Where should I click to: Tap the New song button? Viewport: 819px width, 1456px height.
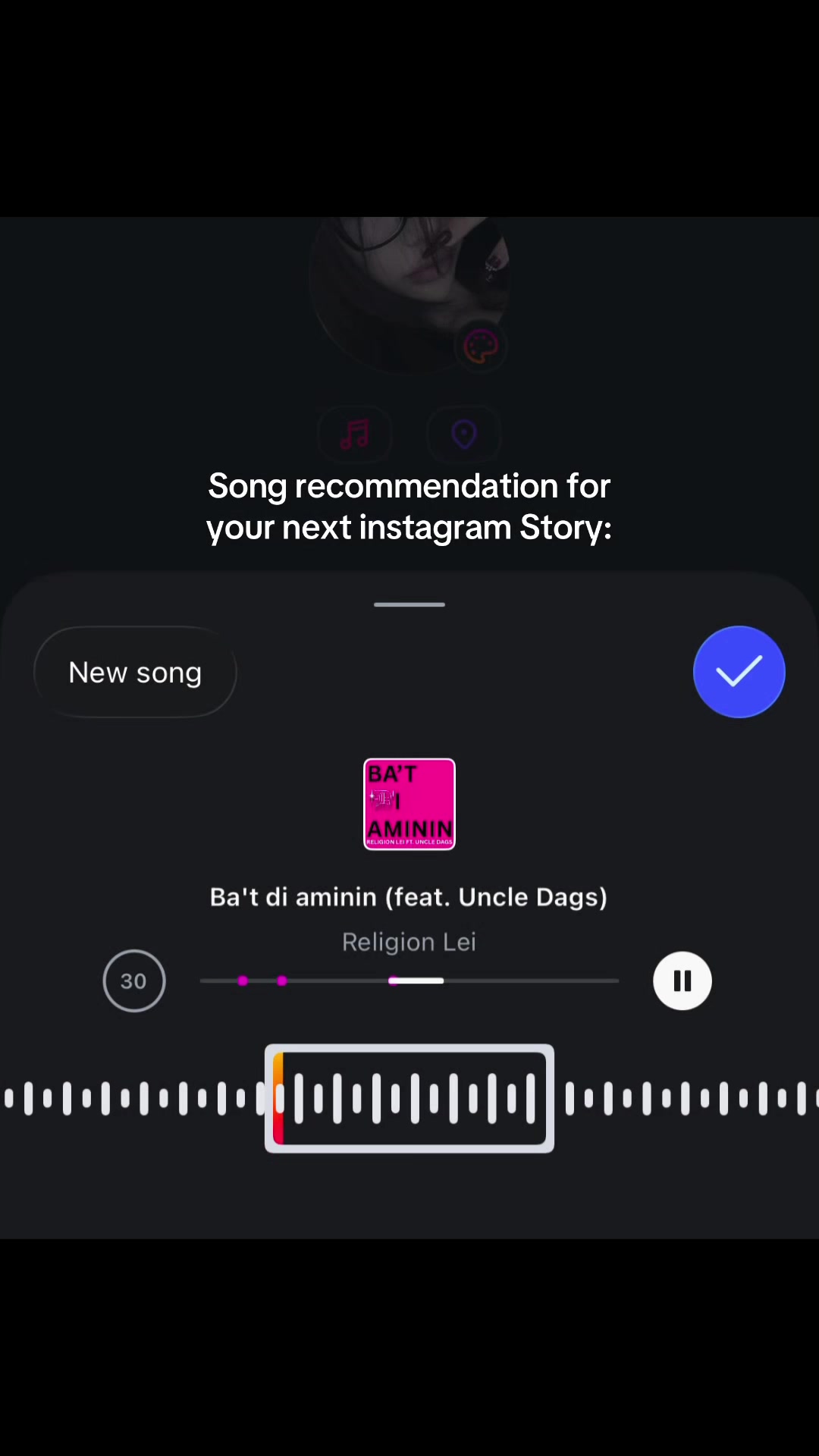coord(135,672)
